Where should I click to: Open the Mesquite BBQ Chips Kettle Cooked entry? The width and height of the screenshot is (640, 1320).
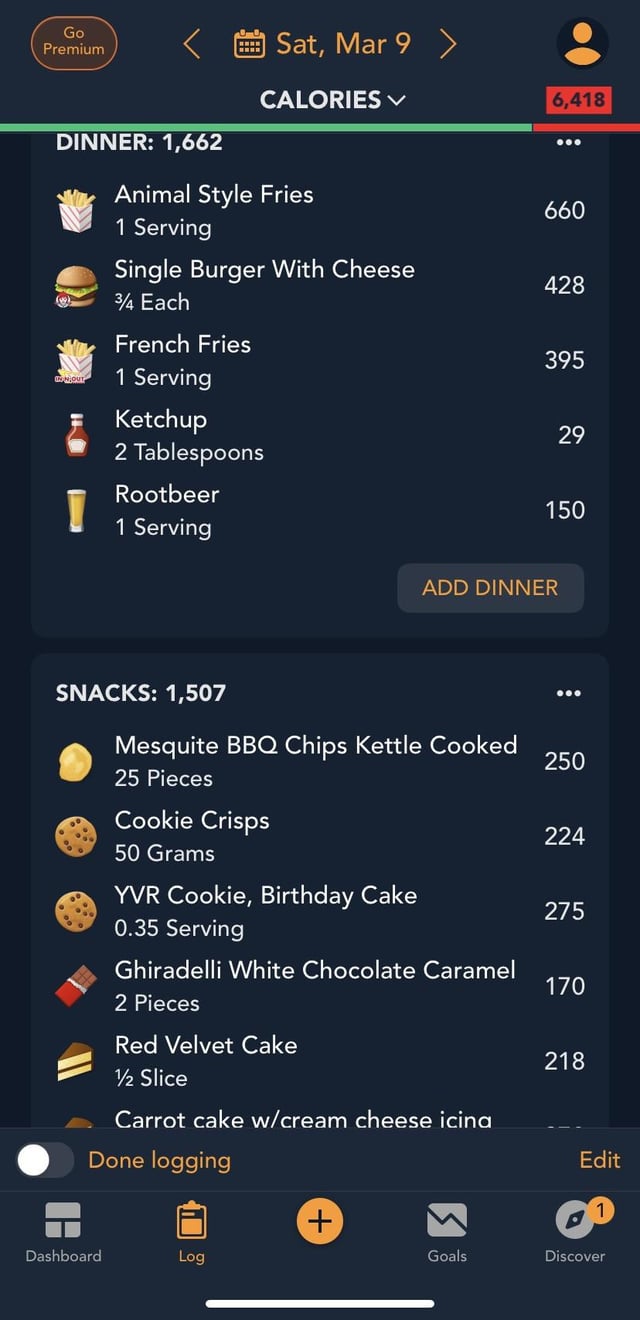320,761
